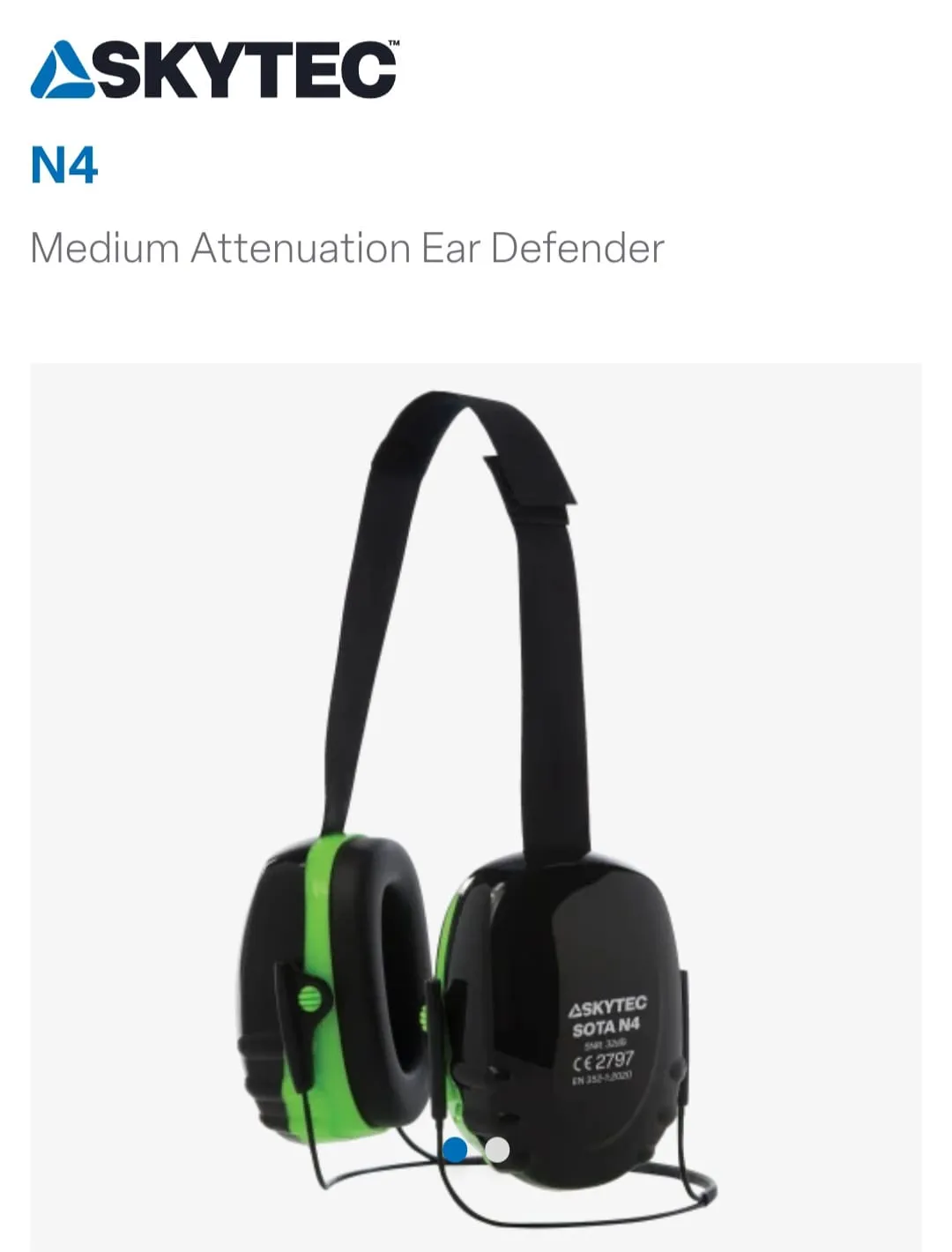
Task: Select the second carousel dot indicator
Action: click(x=497, y=1150)
